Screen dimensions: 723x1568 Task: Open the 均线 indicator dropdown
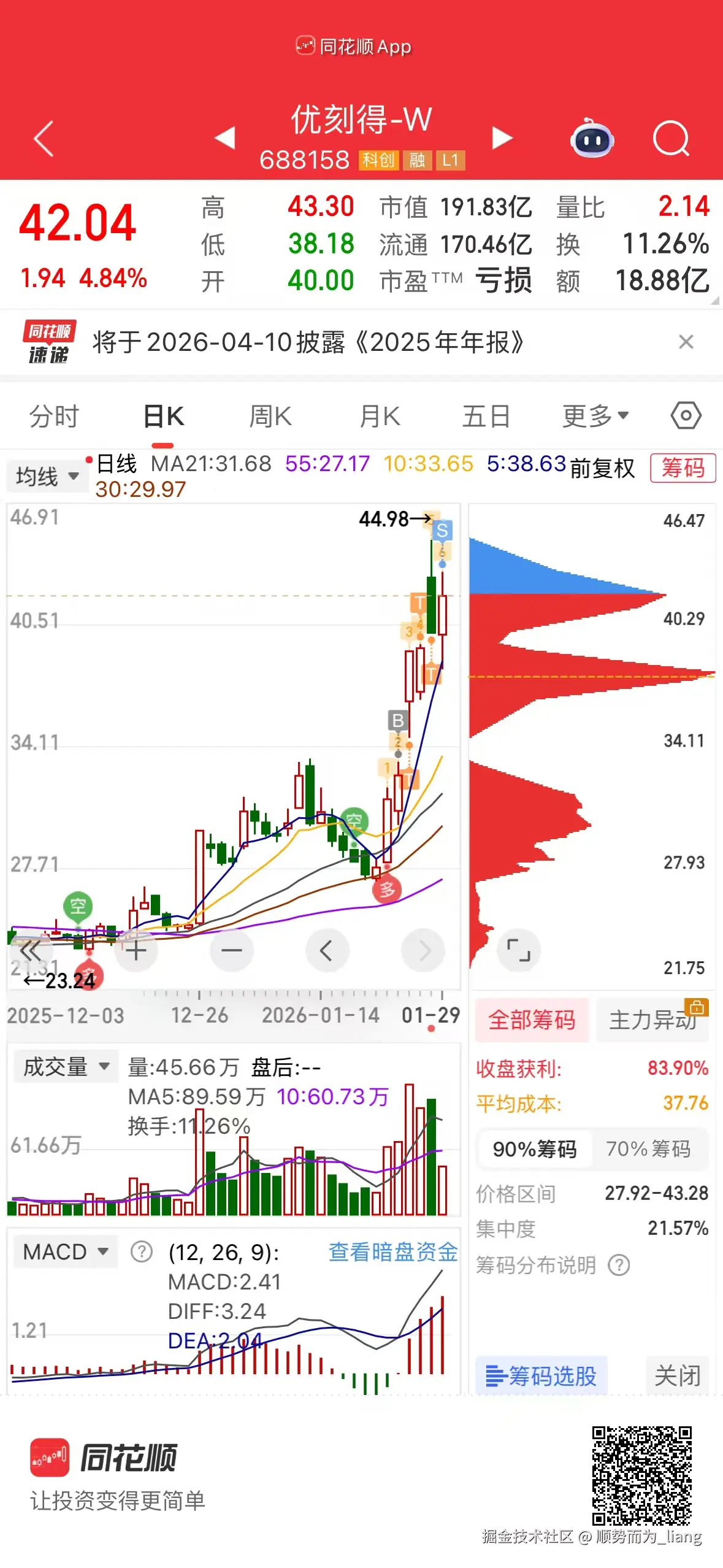pos(47,475)
